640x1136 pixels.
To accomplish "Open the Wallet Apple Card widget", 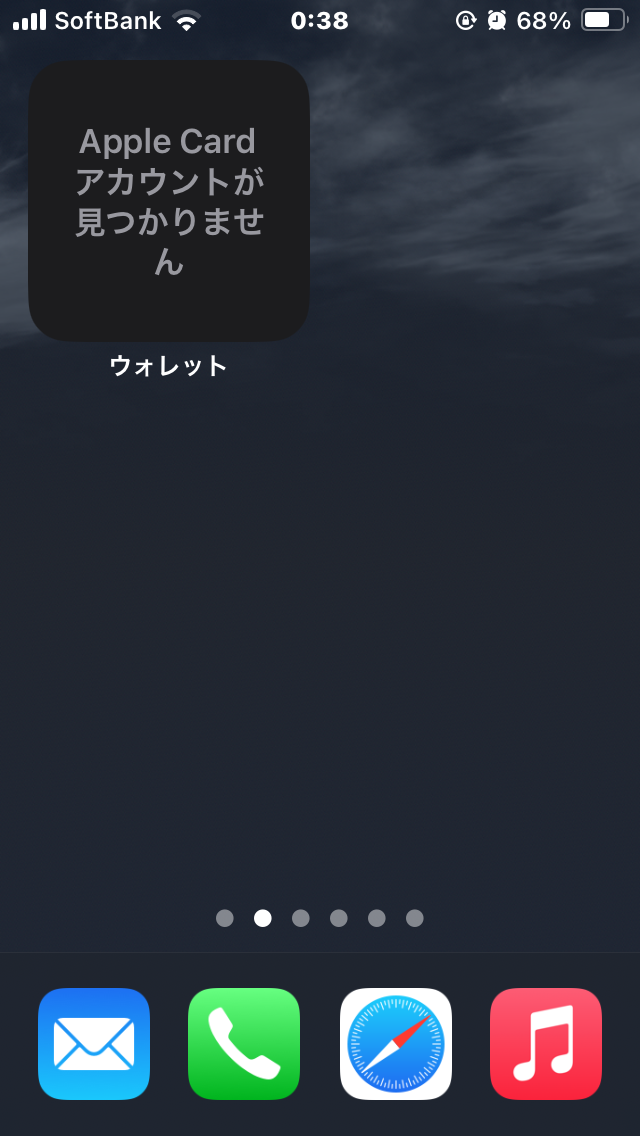I will [x=168, y=200].
